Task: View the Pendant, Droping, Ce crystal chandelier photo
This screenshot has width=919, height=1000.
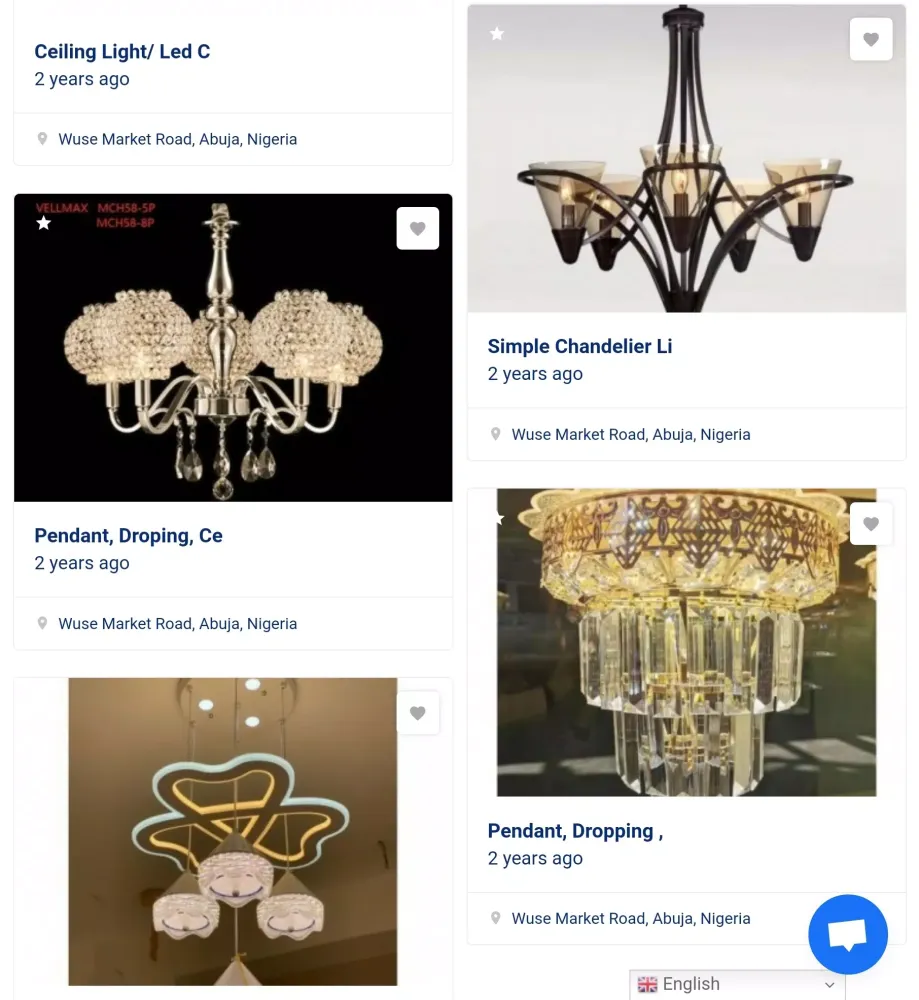Action: click(x=232, y=348)
